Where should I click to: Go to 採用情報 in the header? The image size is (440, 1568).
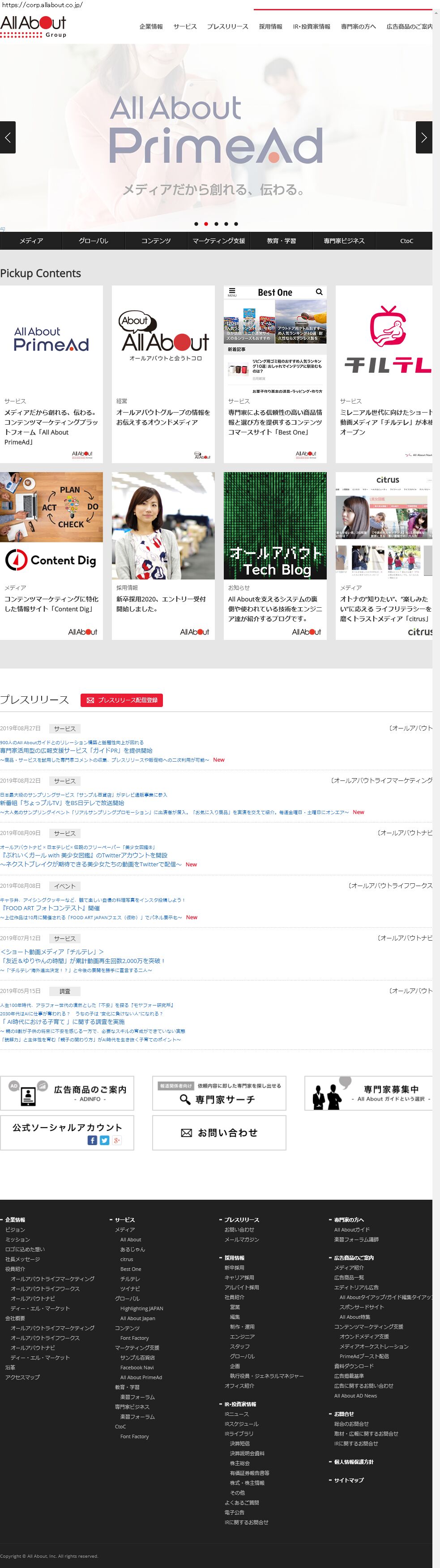click(270, 27)
